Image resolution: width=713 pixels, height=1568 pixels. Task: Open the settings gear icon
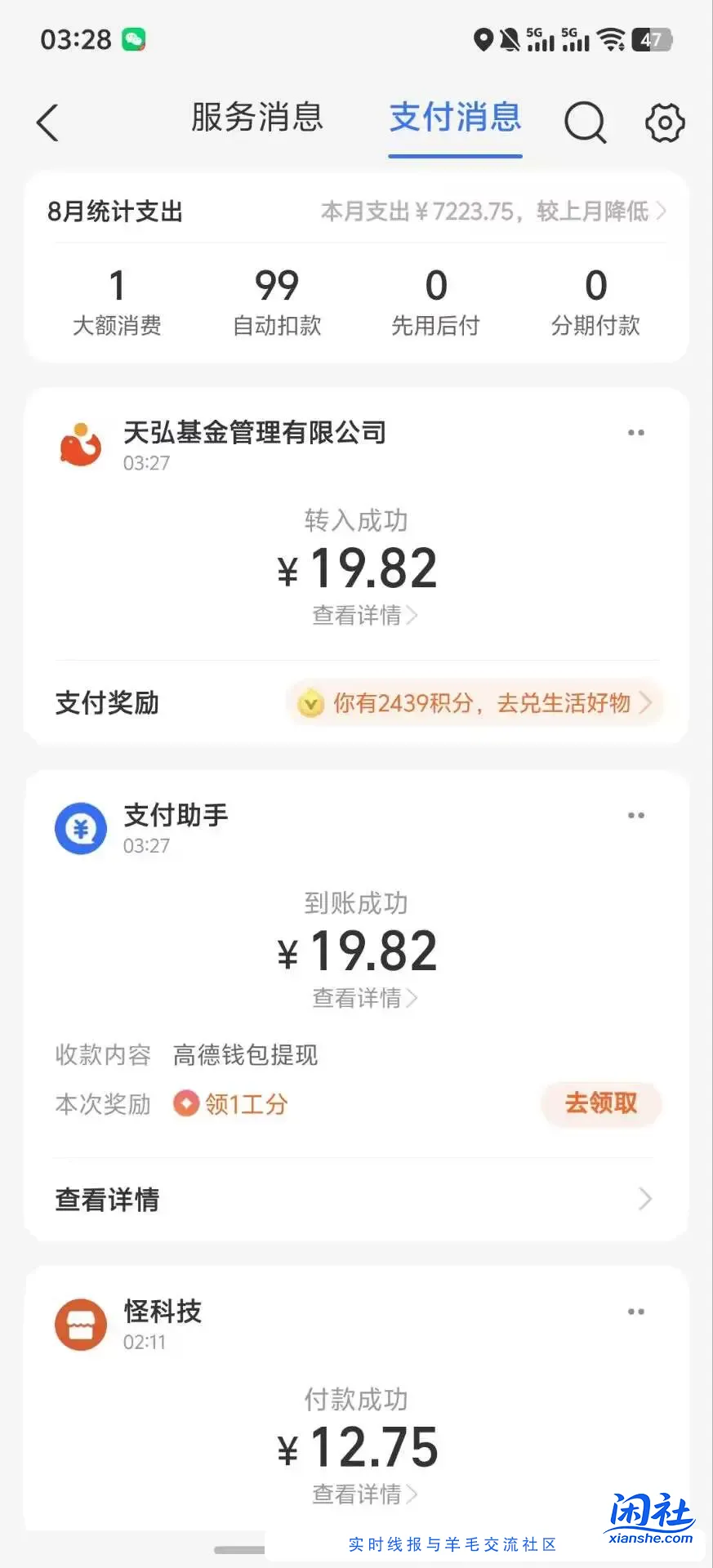click(x=664, y=122)
